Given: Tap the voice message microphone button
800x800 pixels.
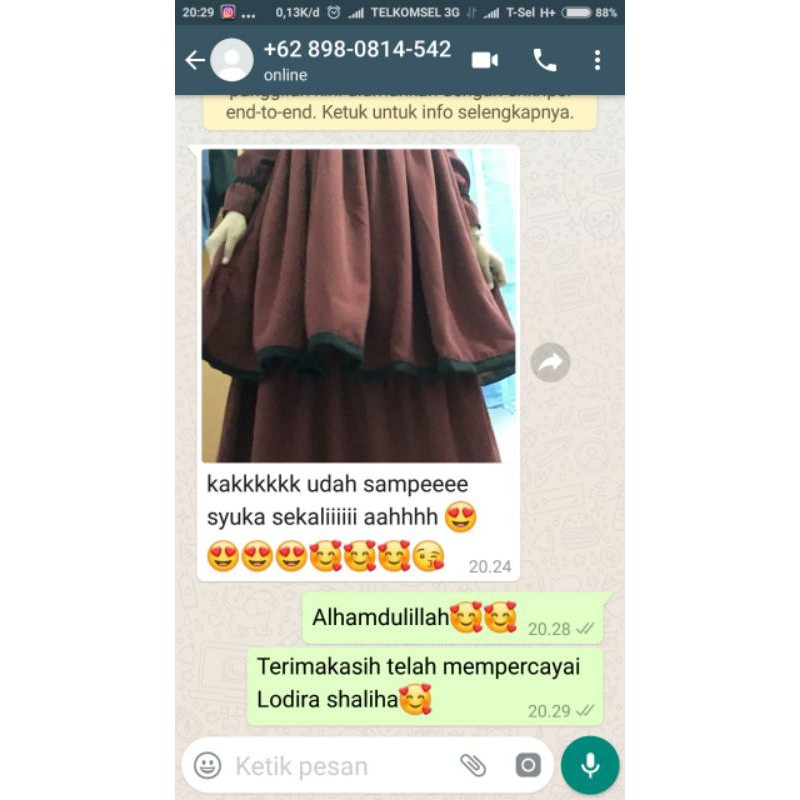Looking at the screenshot, I should tap(590, 766).
